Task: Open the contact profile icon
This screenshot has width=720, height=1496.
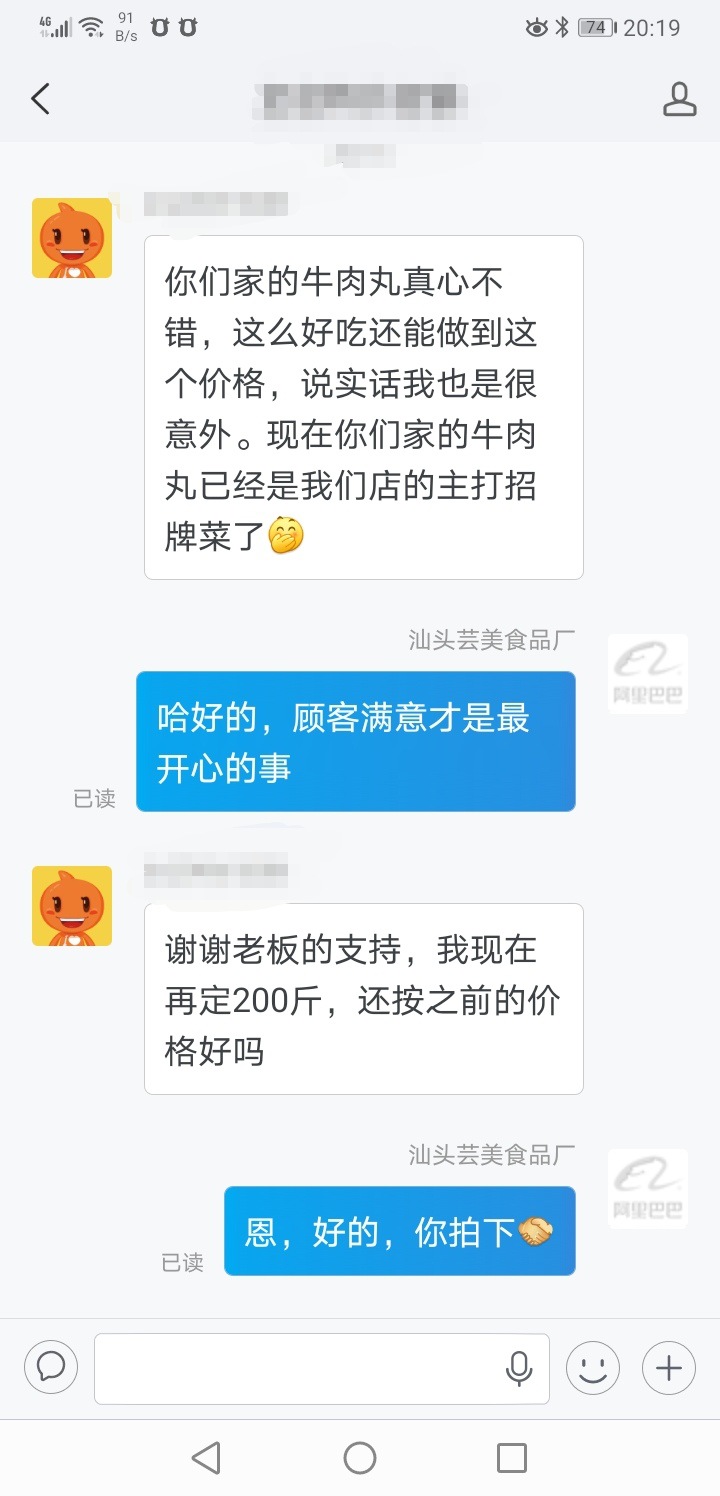Action: click(x=679, y=99)
